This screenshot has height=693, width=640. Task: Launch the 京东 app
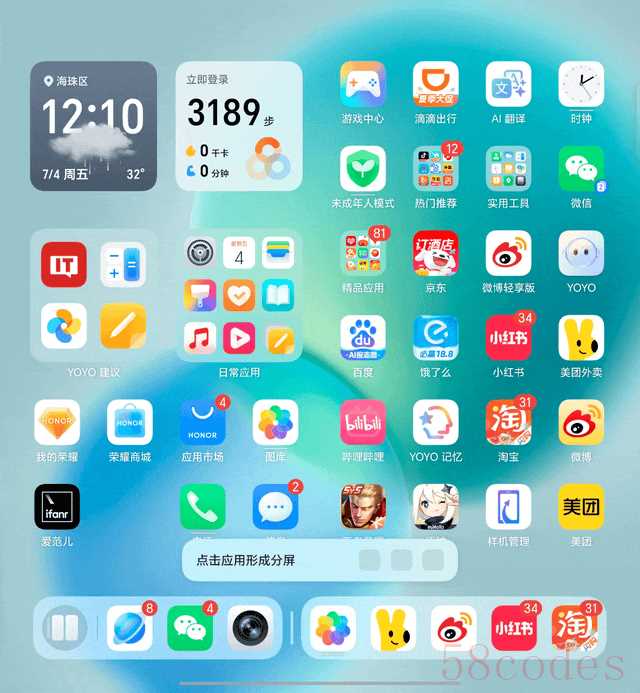pyautogui.click(x=435, y=254)
